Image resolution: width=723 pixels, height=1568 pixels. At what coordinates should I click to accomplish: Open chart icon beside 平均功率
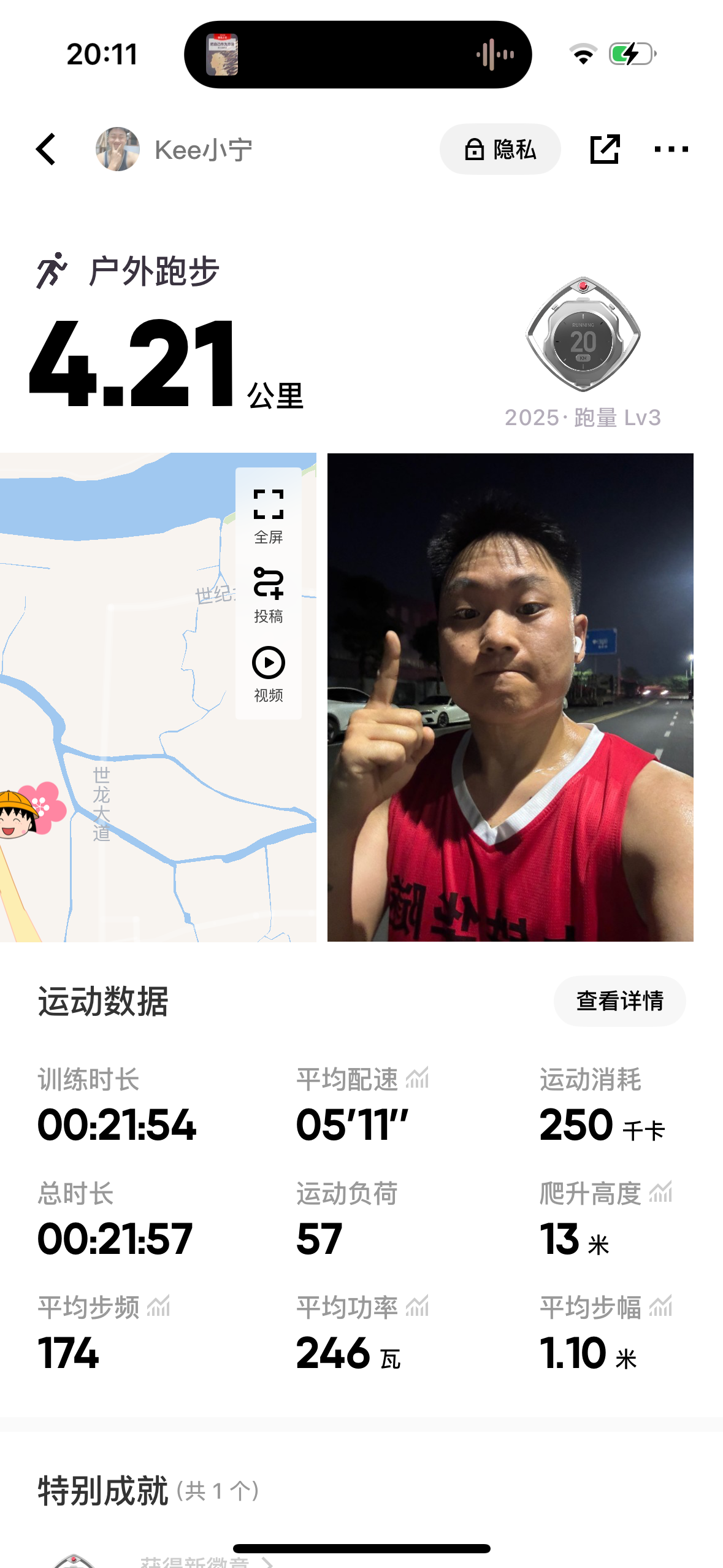[418, 1306]
